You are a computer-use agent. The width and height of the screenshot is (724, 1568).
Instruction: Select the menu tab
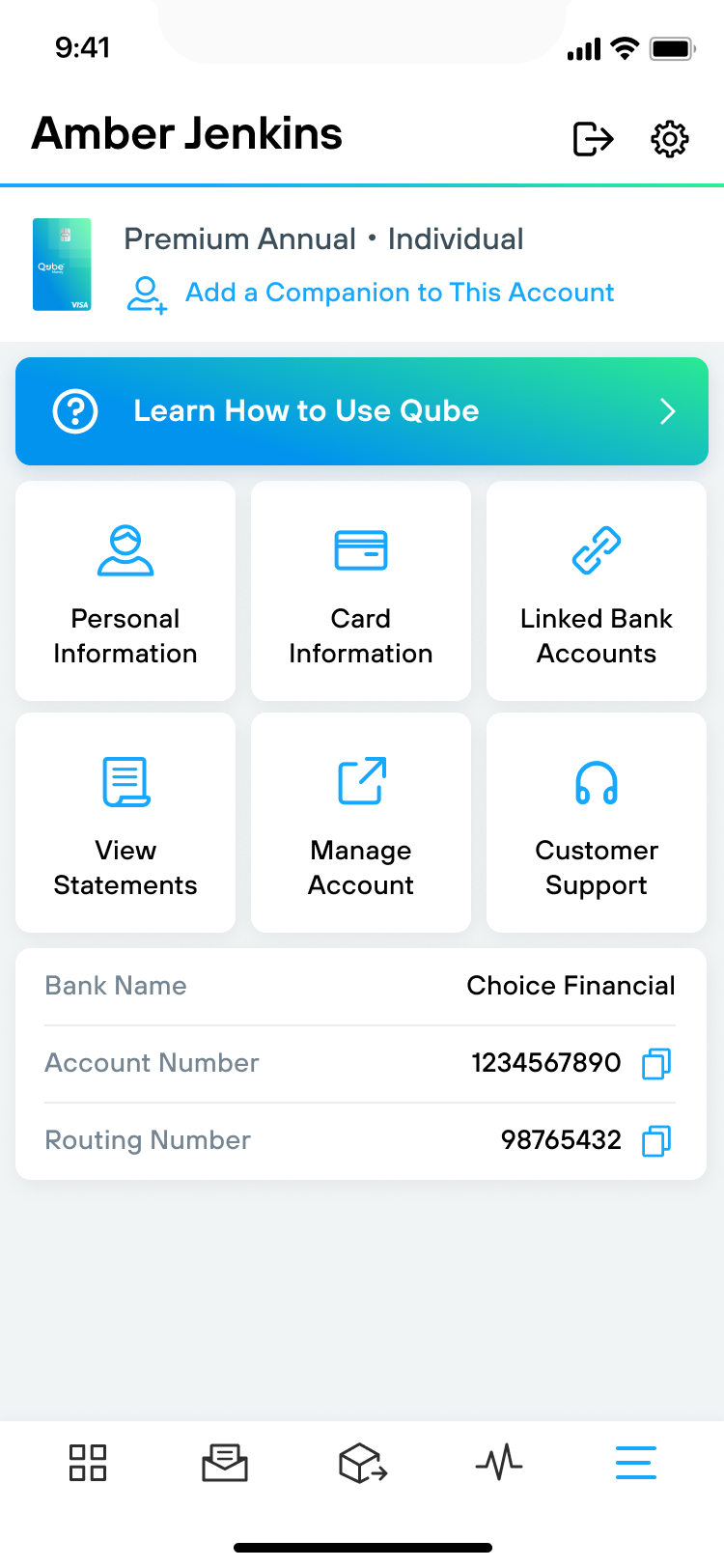pos(636,1463)
